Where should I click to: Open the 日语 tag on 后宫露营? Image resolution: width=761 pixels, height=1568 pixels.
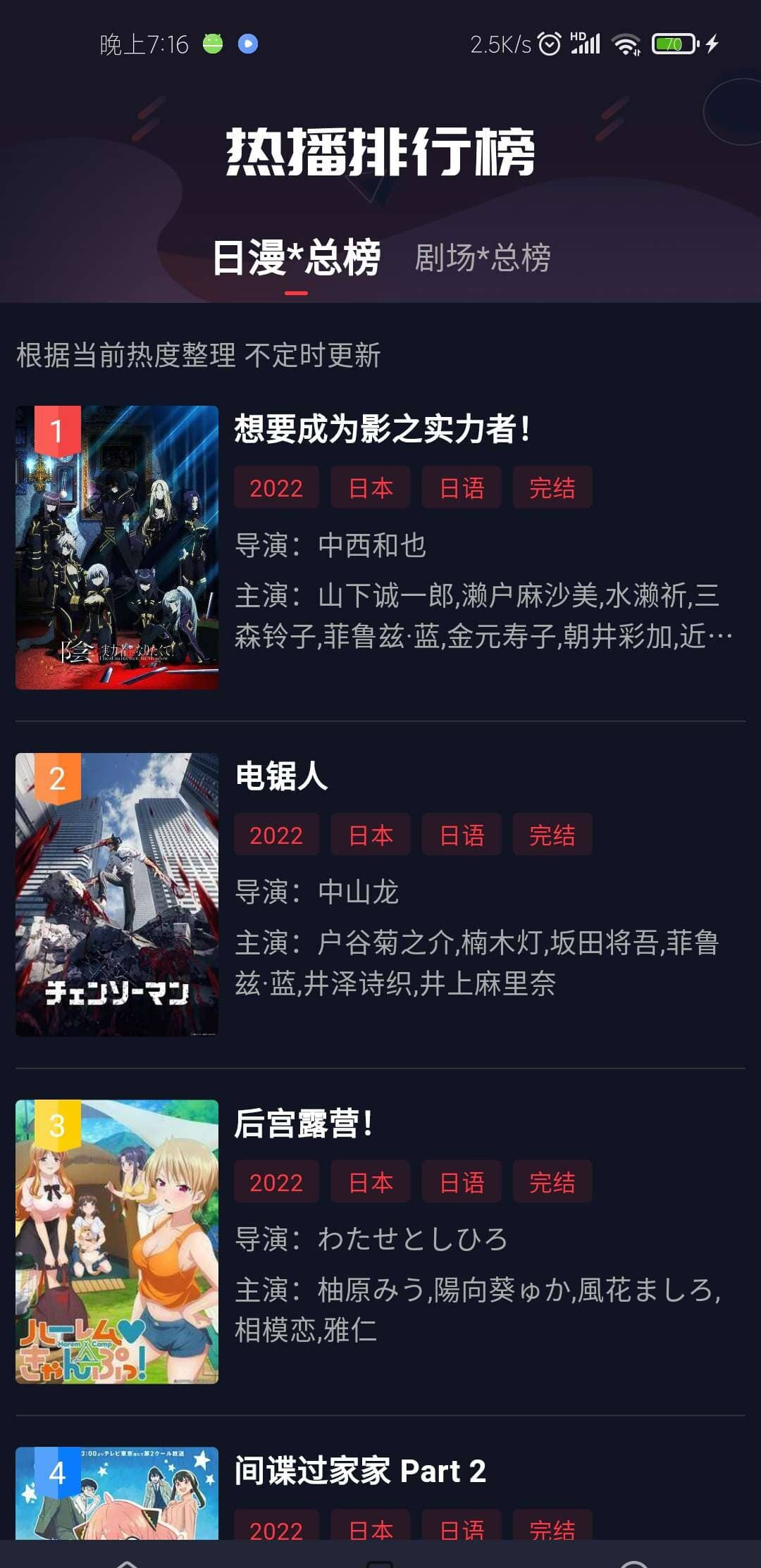462,1181
